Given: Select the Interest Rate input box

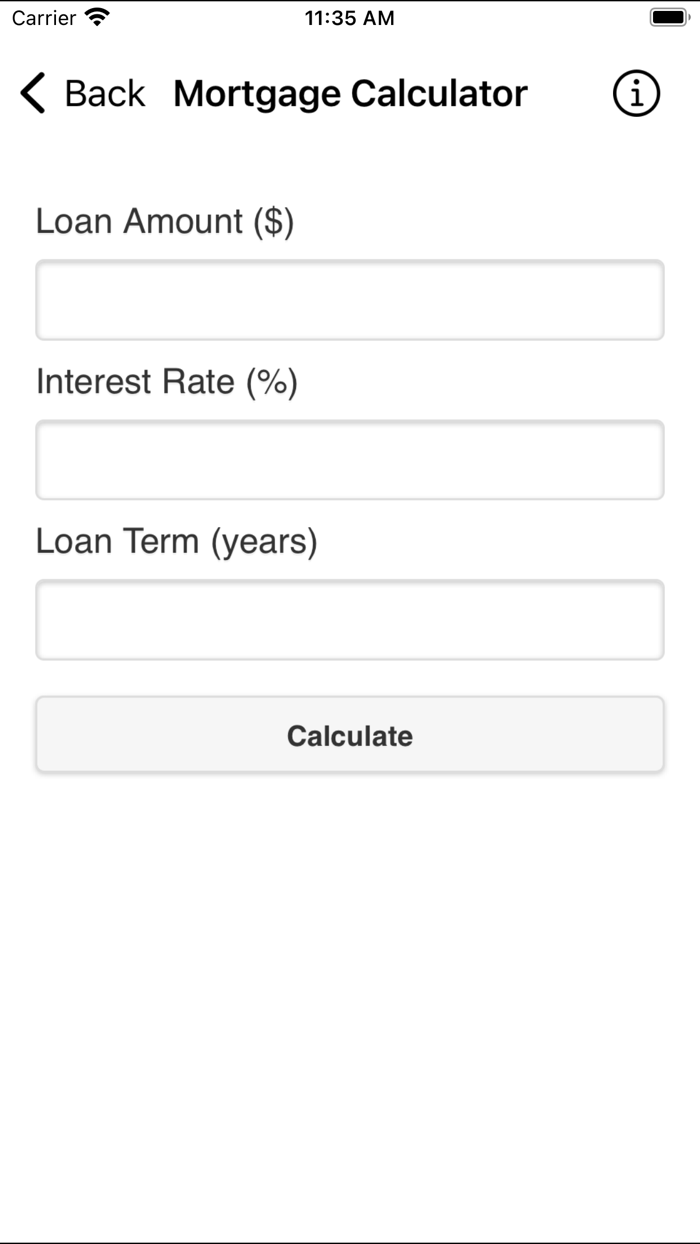Looking at the screenshot, I should coord(350,460).
